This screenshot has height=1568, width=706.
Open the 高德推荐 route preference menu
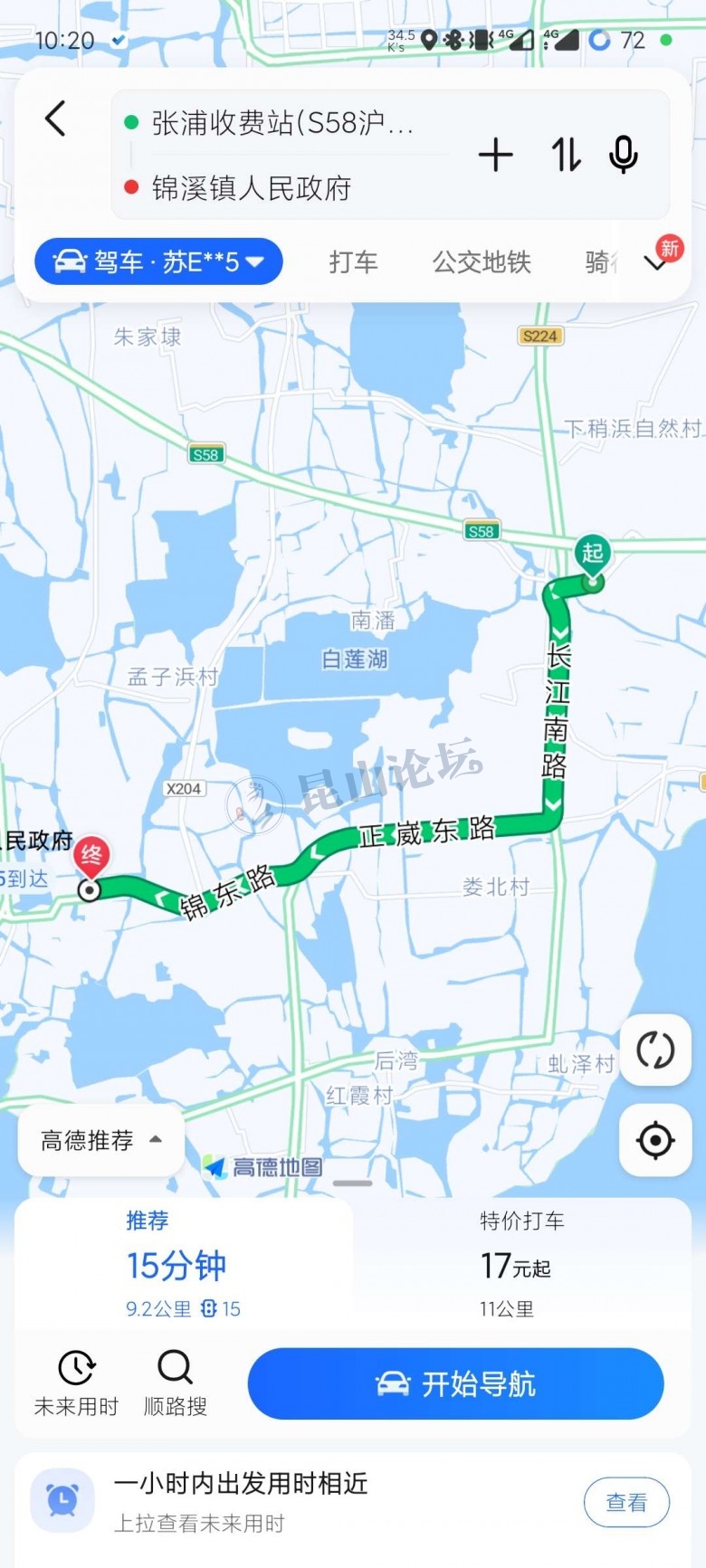point(100,1140)
